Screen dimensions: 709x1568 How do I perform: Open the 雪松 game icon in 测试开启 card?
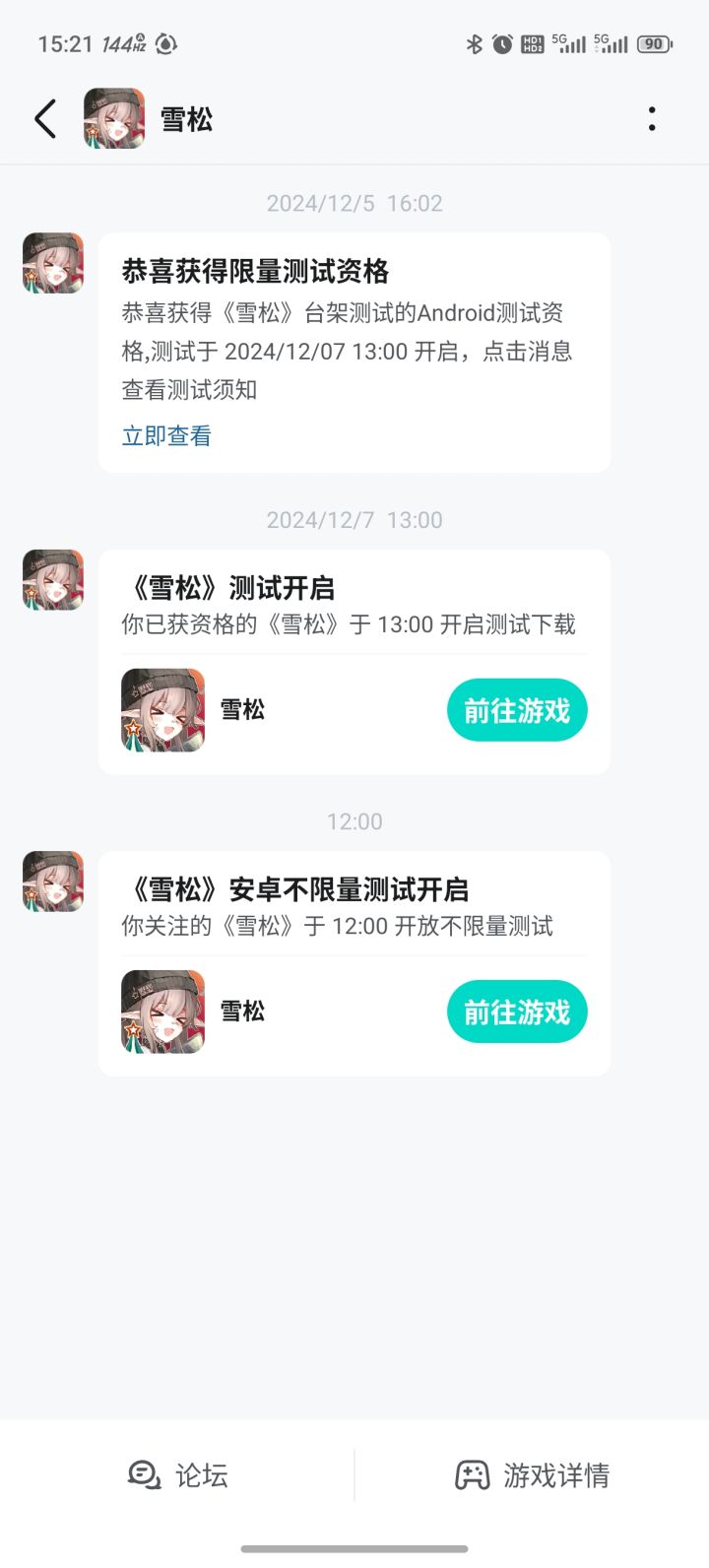[x=162, y=709]
